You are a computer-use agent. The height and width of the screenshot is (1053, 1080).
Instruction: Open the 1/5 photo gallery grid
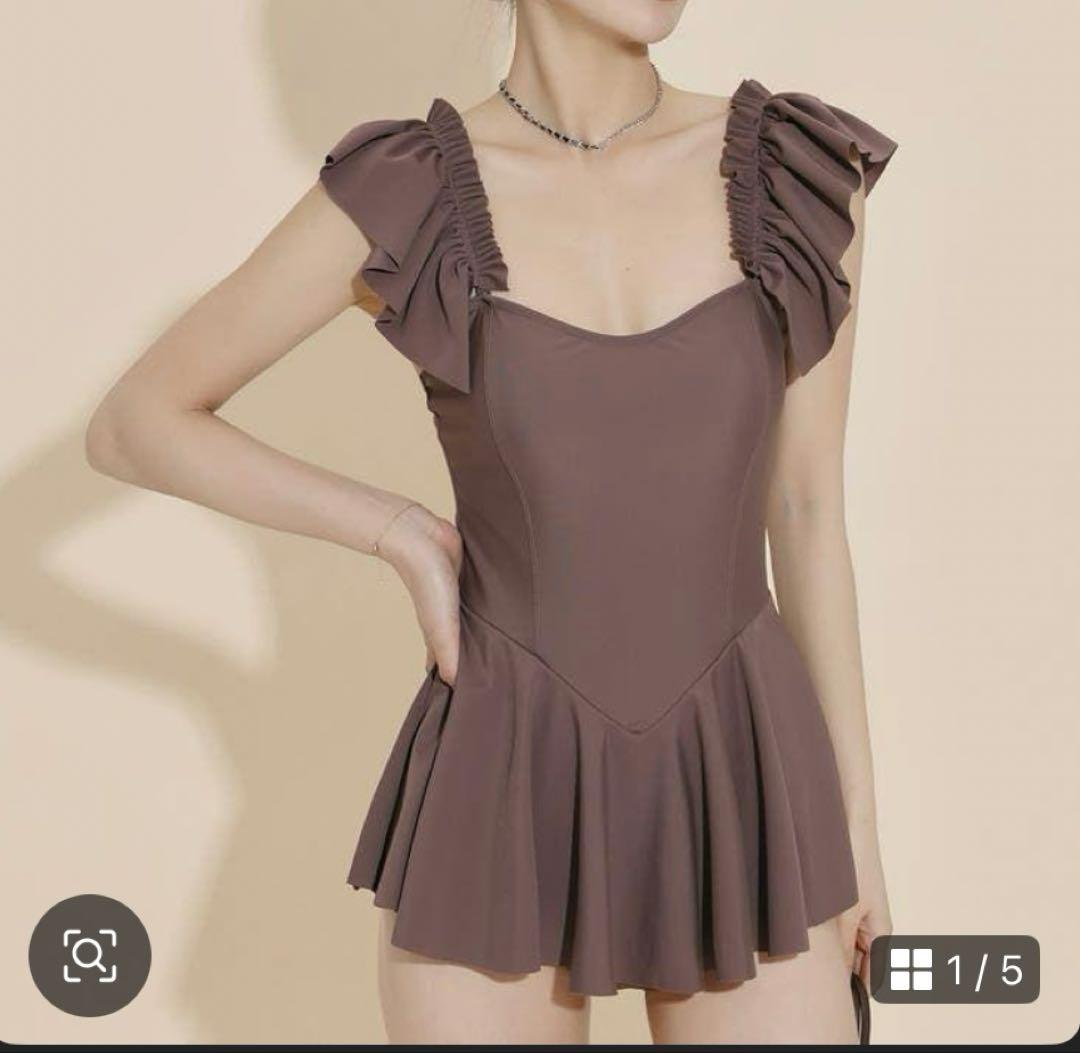coord(955,969)
